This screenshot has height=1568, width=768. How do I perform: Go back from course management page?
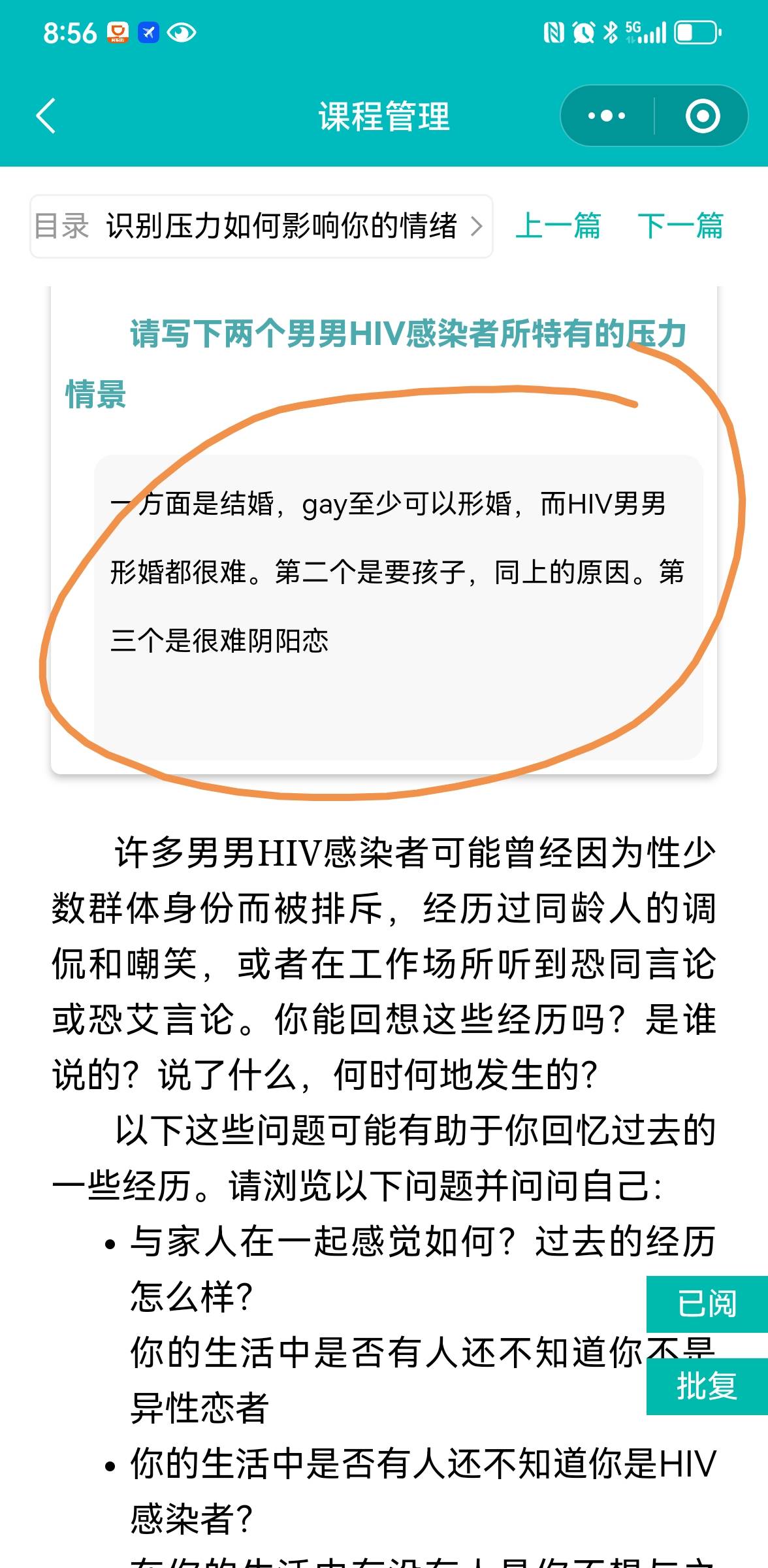point(46,116)
